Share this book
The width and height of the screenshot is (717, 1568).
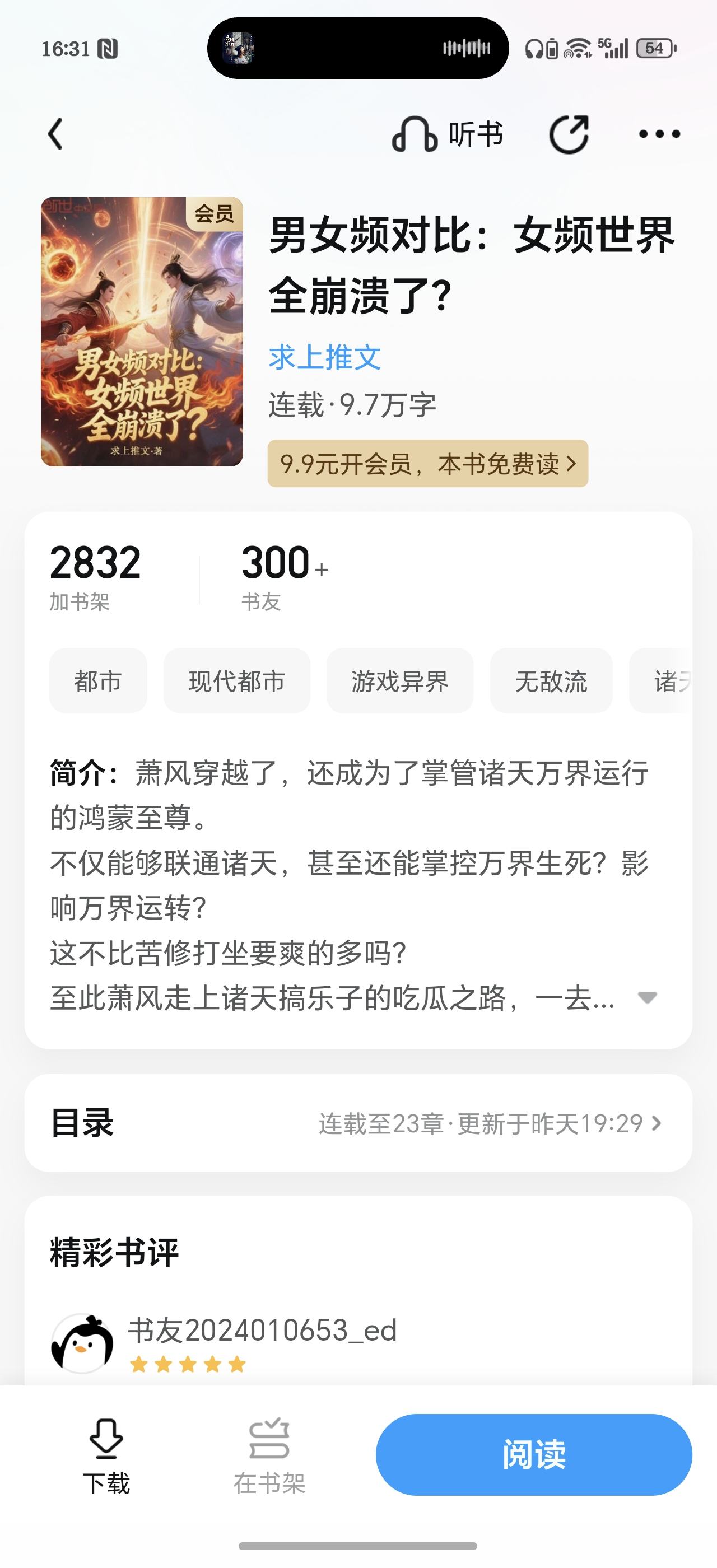coord(569,134)
